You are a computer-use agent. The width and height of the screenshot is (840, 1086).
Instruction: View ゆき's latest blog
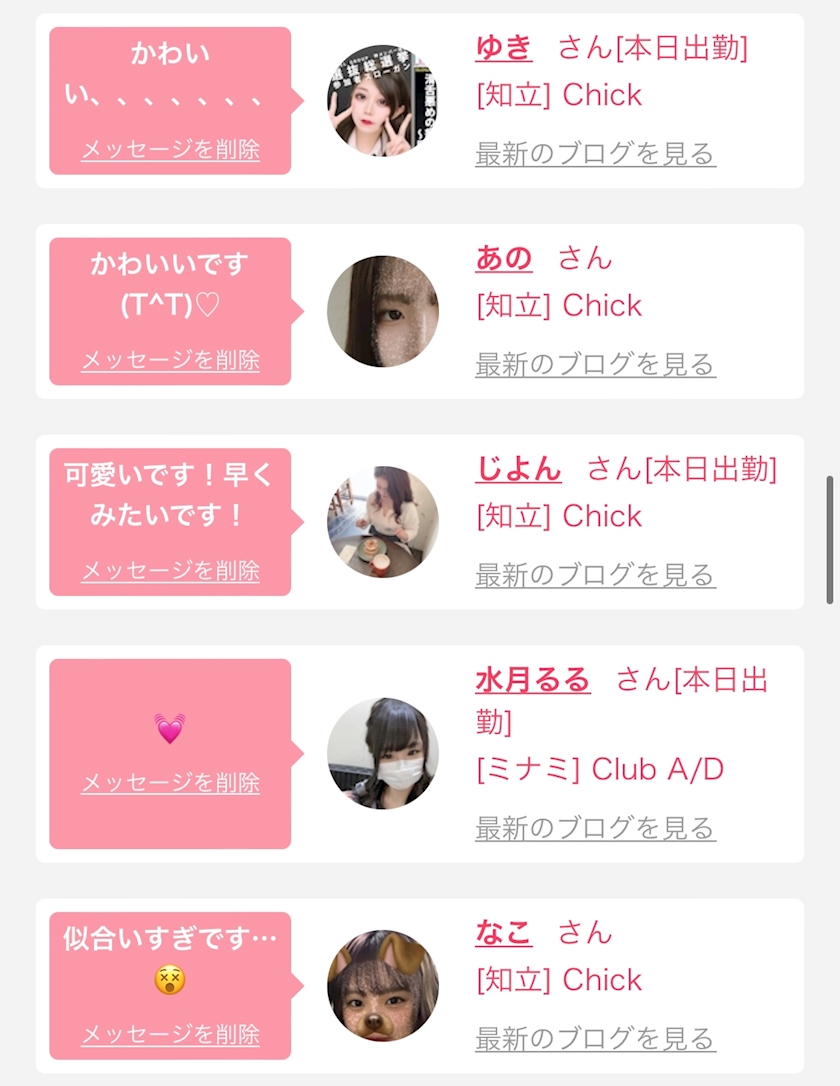coord(596,154)
